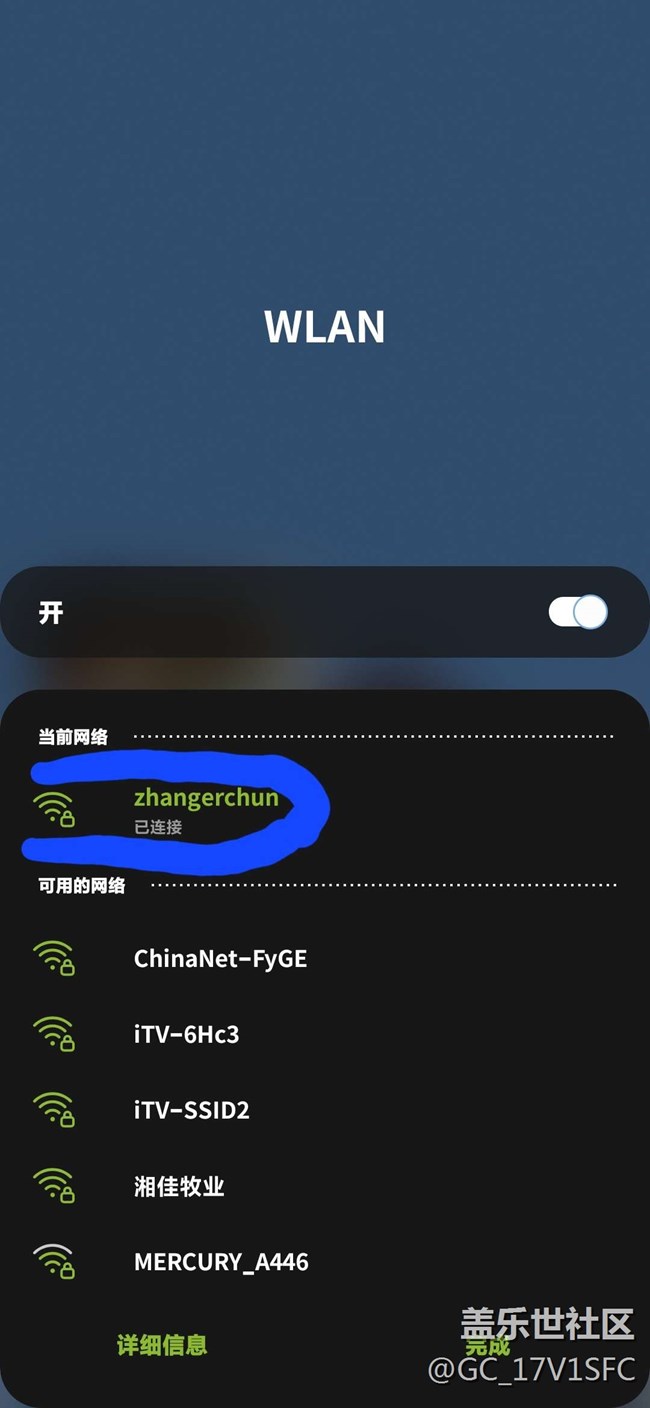Choose the iTV-SSID2 network
650x1408 pixels.
[x=325, y=1110]
